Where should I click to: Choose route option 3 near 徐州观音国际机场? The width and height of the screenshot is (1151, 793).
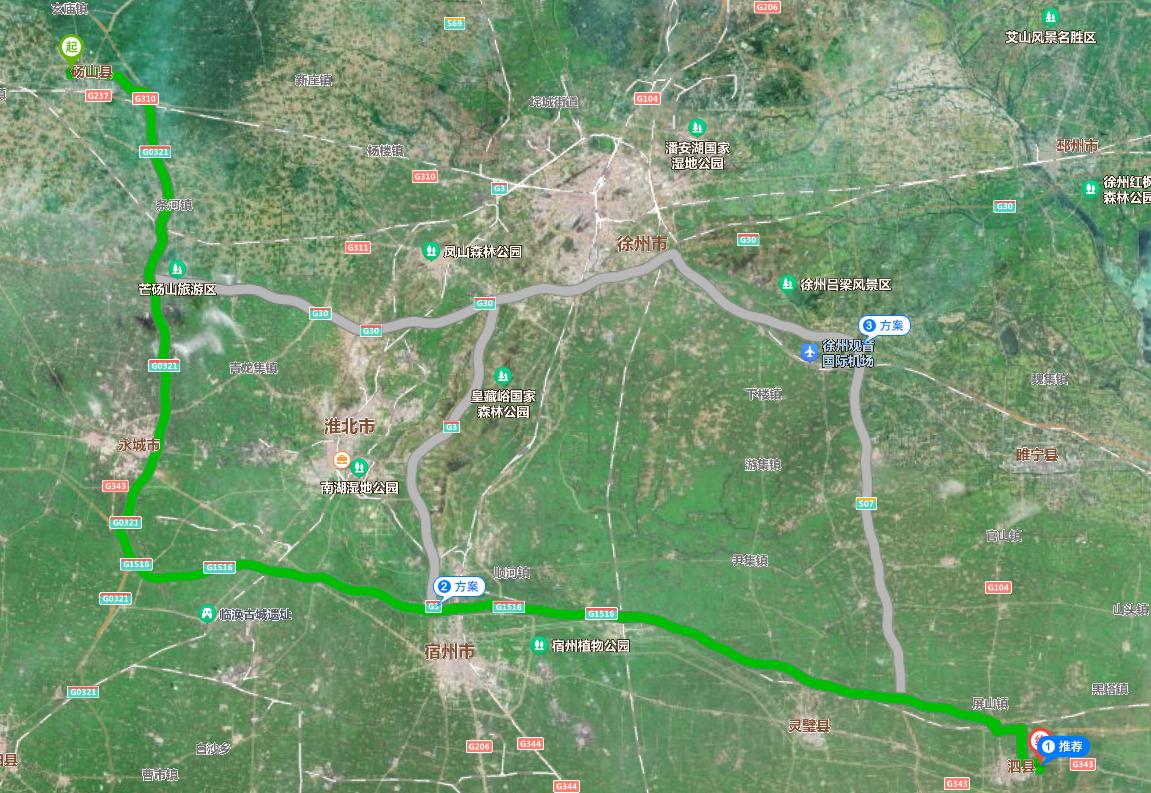click(885, 325)
